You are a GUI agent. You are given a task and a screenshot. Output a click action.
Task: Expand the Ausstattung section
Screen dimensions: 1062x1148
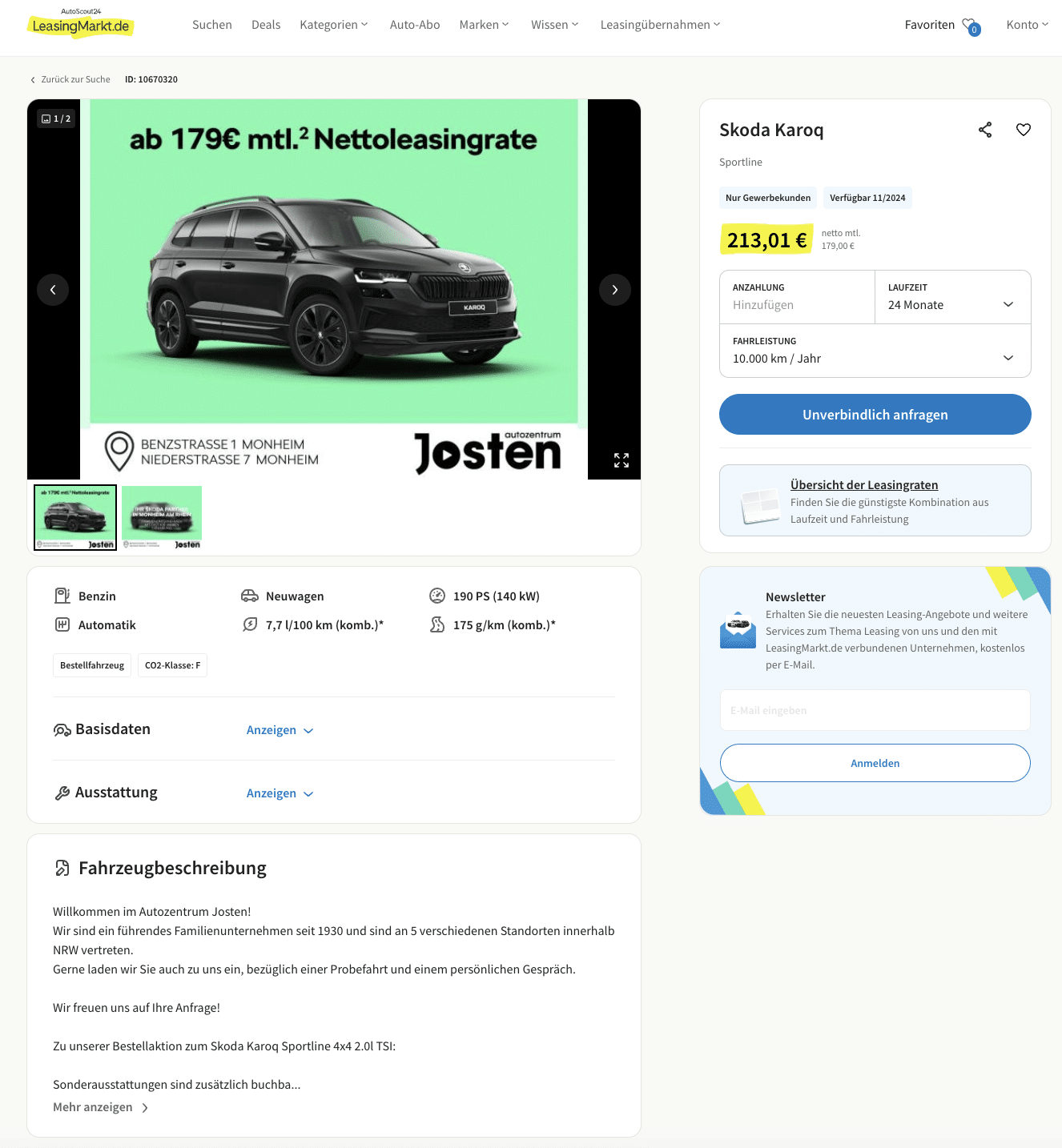pyautogui.click(x=280, y=793)
